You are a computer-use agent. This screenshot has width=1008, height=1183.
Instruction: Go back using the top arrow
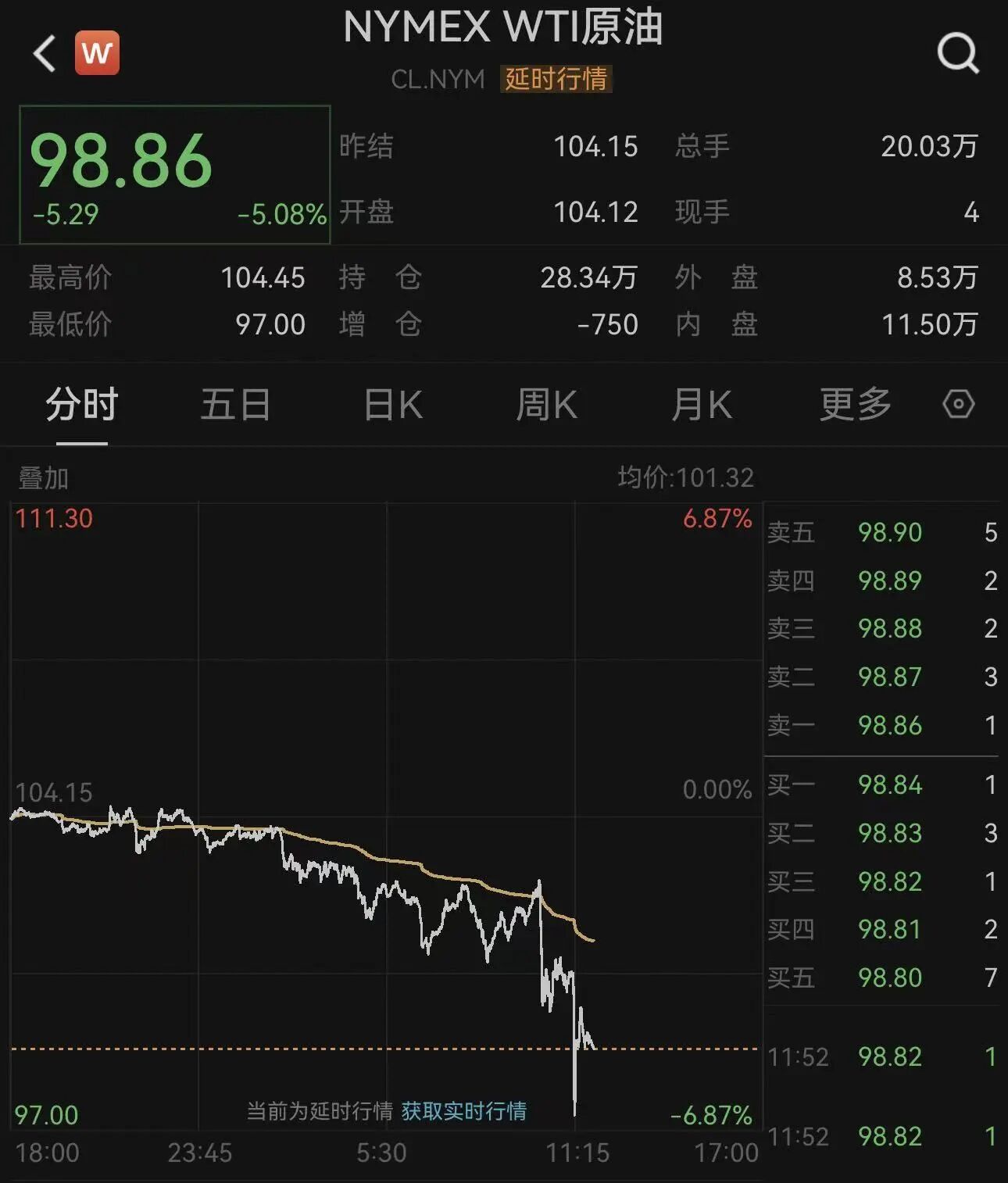tap(45, 54)
